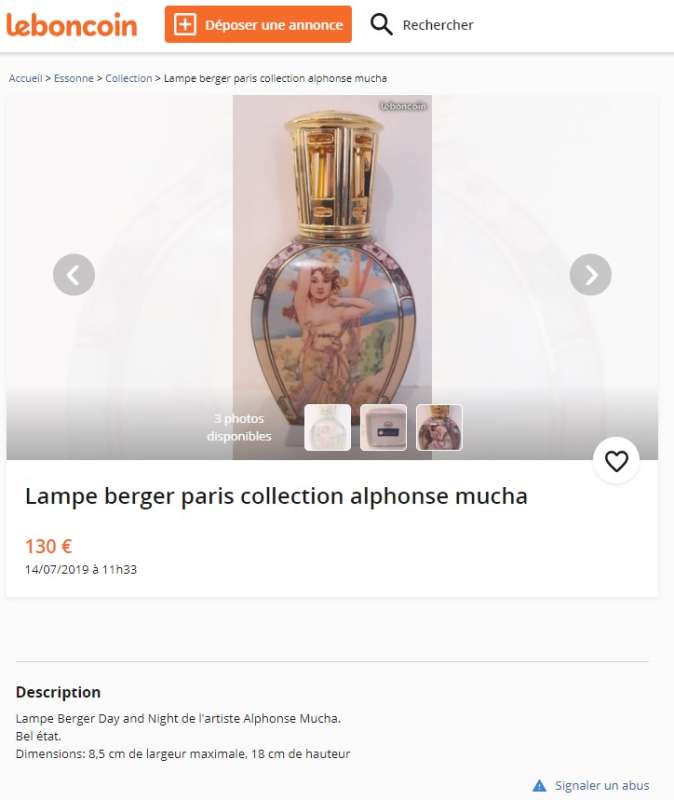Open the Collection breadcrumb link

128,78
